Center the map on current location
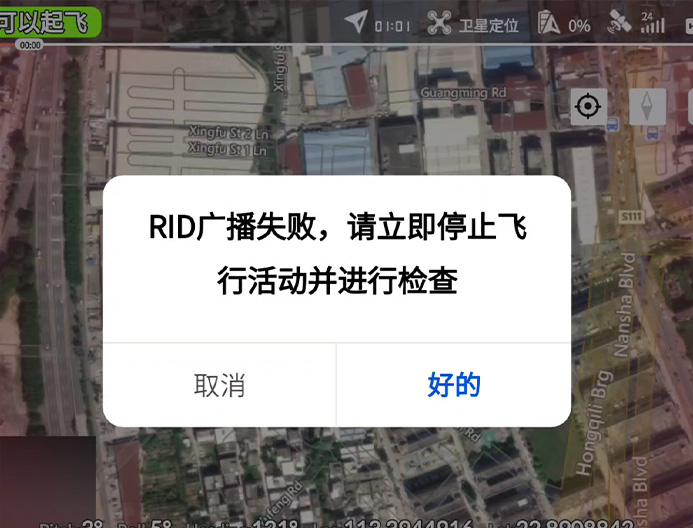 click(x=589, y=106)
